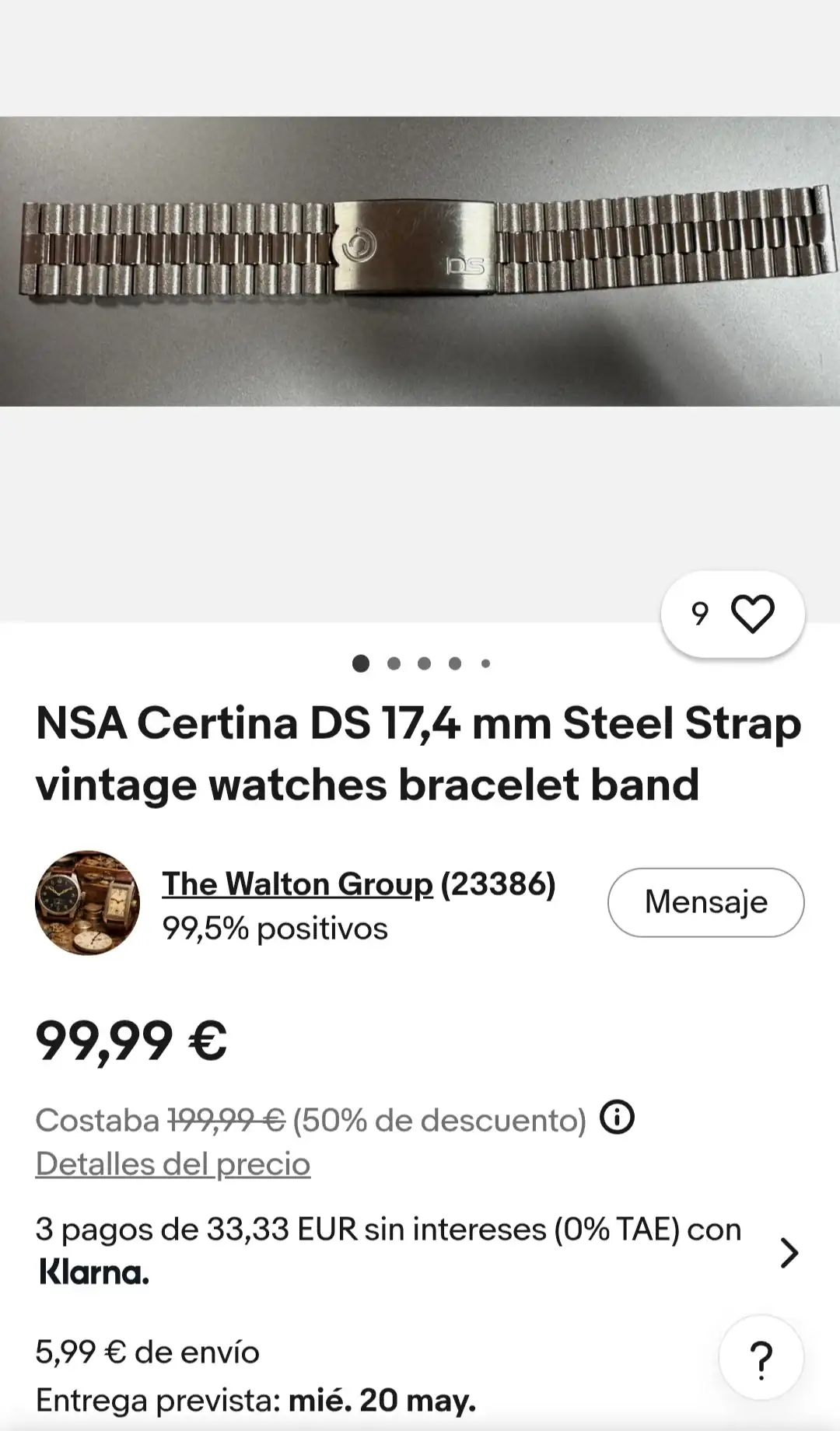Viewport: 840px width, 1431px height.
Task: Open the bracelet product photo
Action: point(420,261)
